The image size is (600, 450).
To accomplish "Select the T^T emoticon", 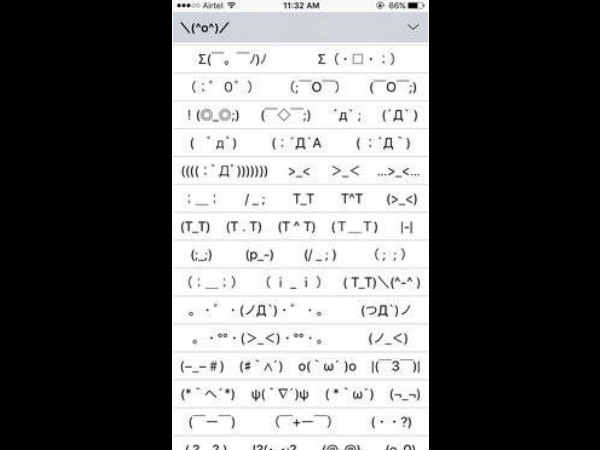I will [352, 199].
